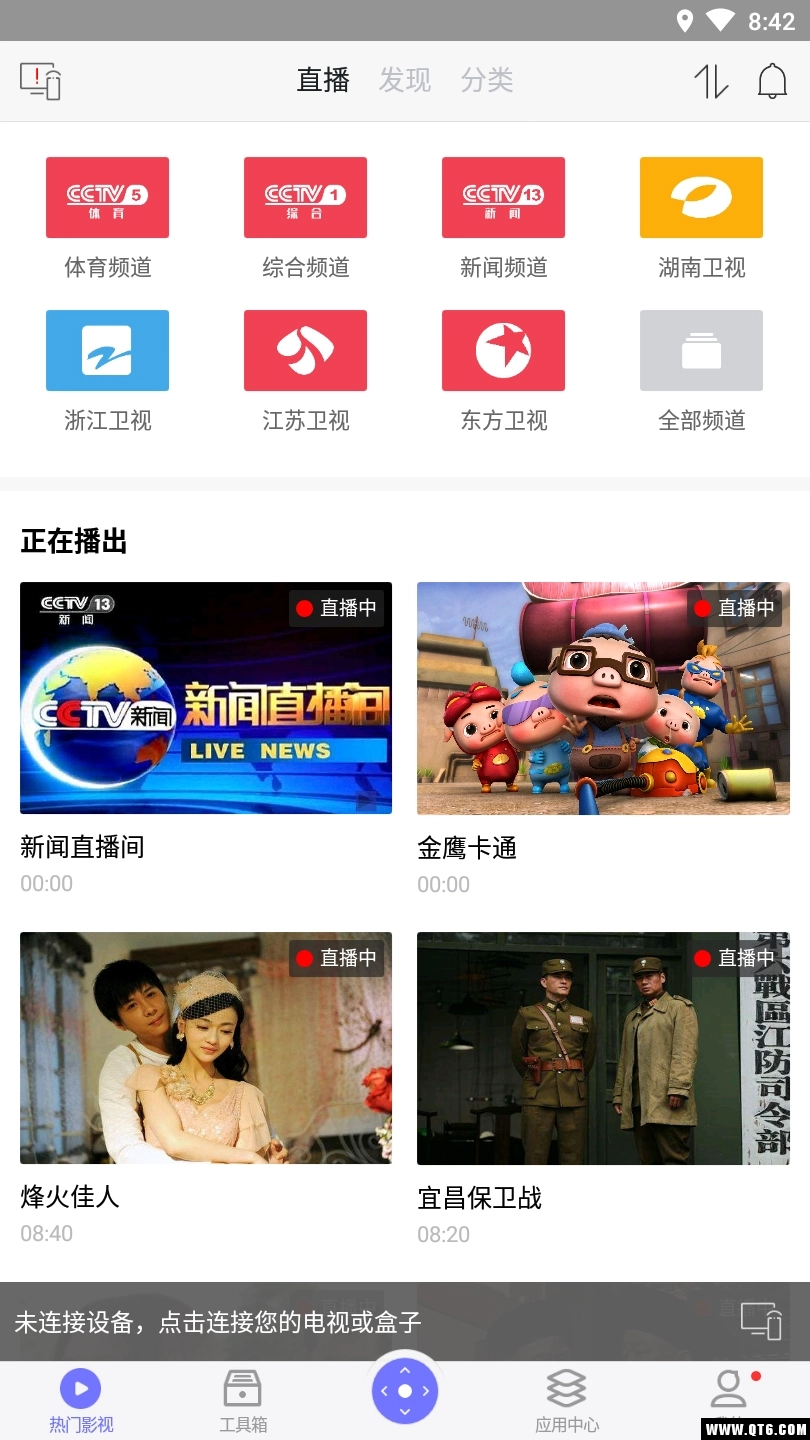810x1440 pixels.
Task: Play the 烽火佳人 live show
Action: tap(206, 1048)
